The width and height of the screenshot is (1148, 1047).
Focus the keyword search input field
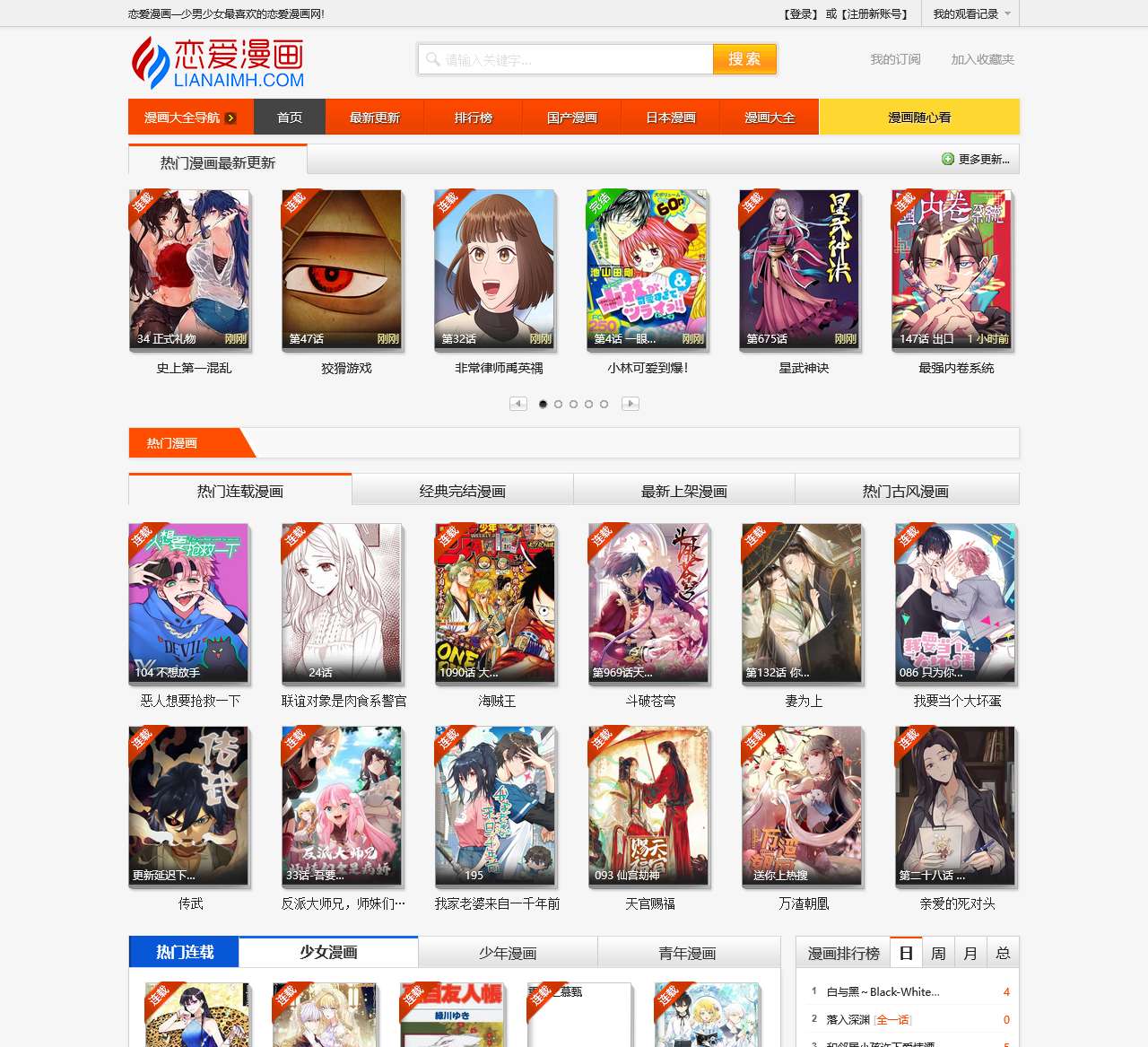tap(574, 60)
